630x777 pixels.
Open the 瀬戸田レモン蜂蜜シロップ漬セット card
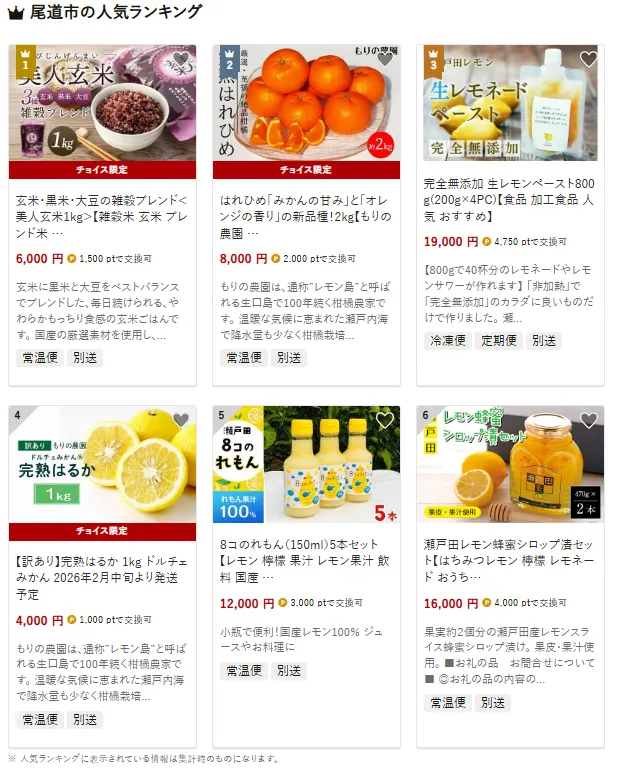pos(509,560)
